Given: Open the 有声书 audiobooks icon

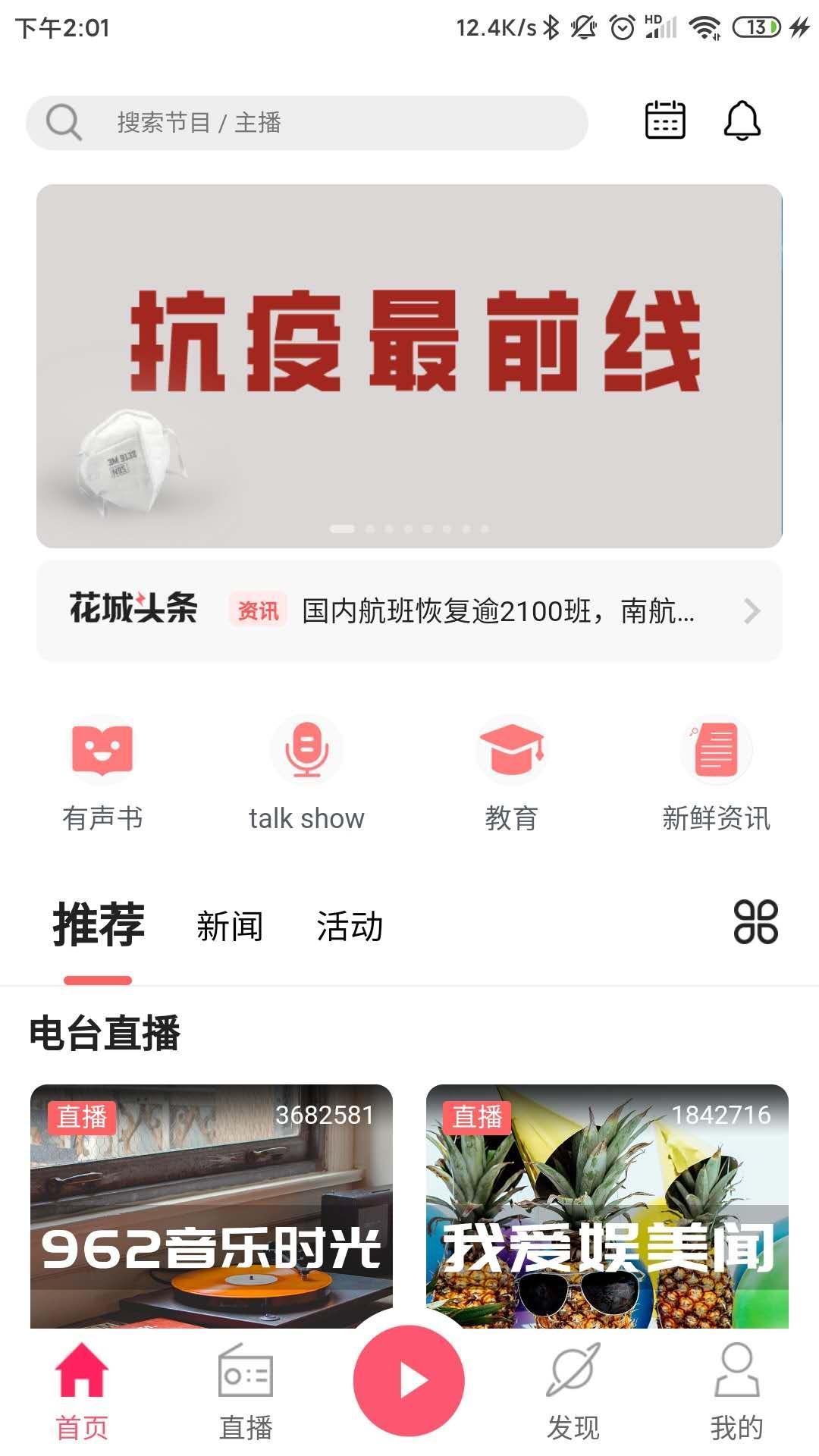Looking at the screenshot, I should pos(102,751).
